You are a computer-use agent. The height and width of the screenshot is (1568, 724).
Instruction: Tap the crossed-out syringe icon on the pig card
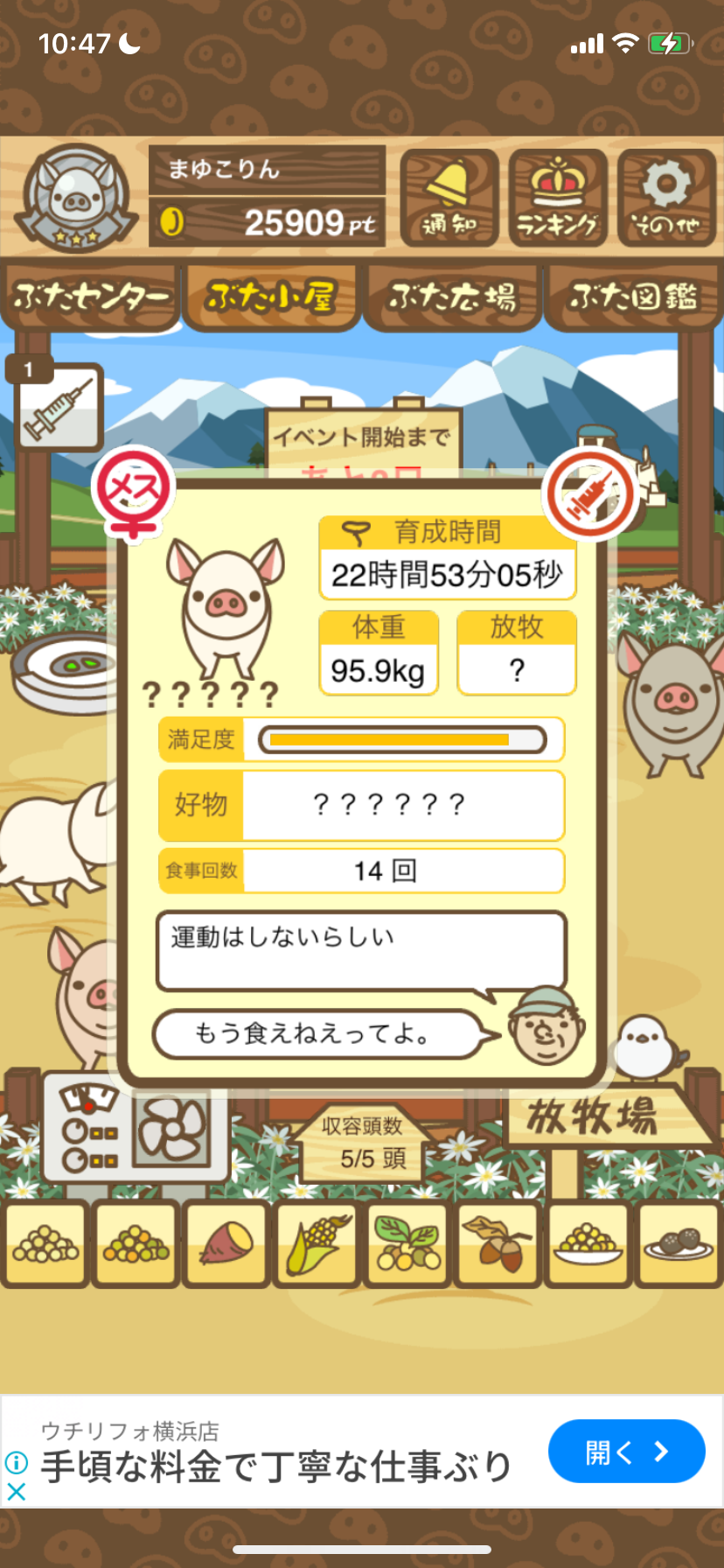[x=588, y=495]
